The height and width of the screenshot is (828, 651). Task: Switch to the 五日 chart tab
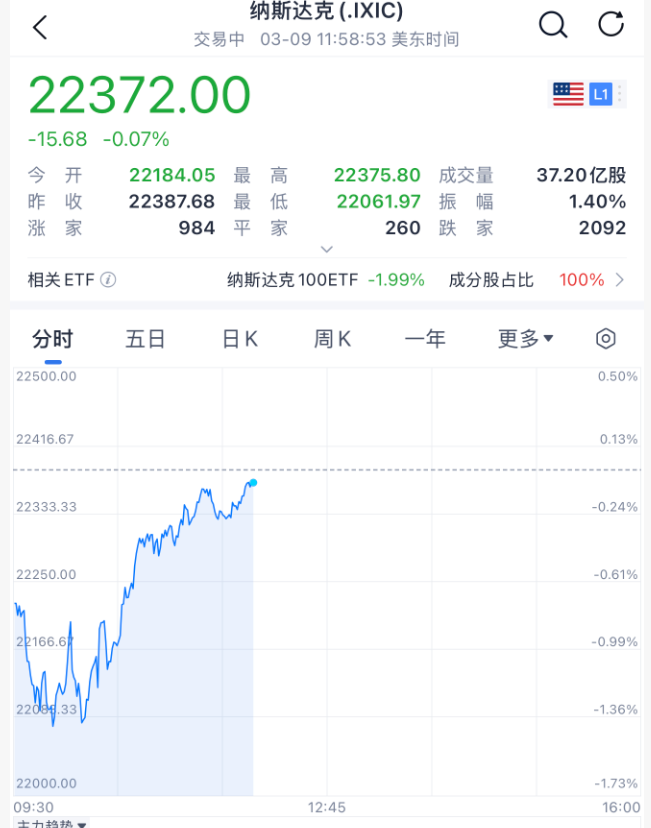tap(145, 339)
